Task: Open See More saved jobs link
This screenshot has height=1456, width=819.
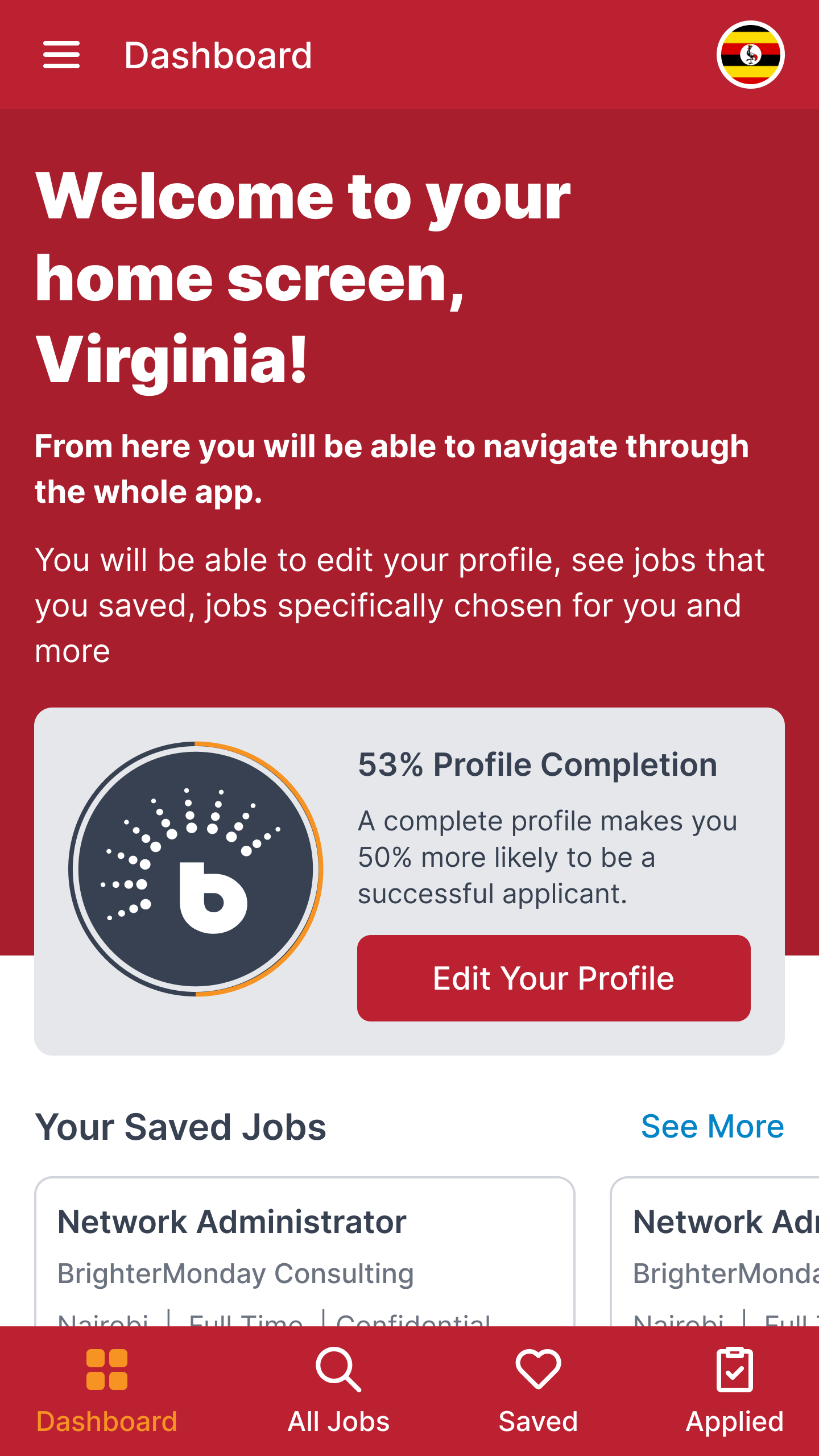Action: click(712, 1126)
